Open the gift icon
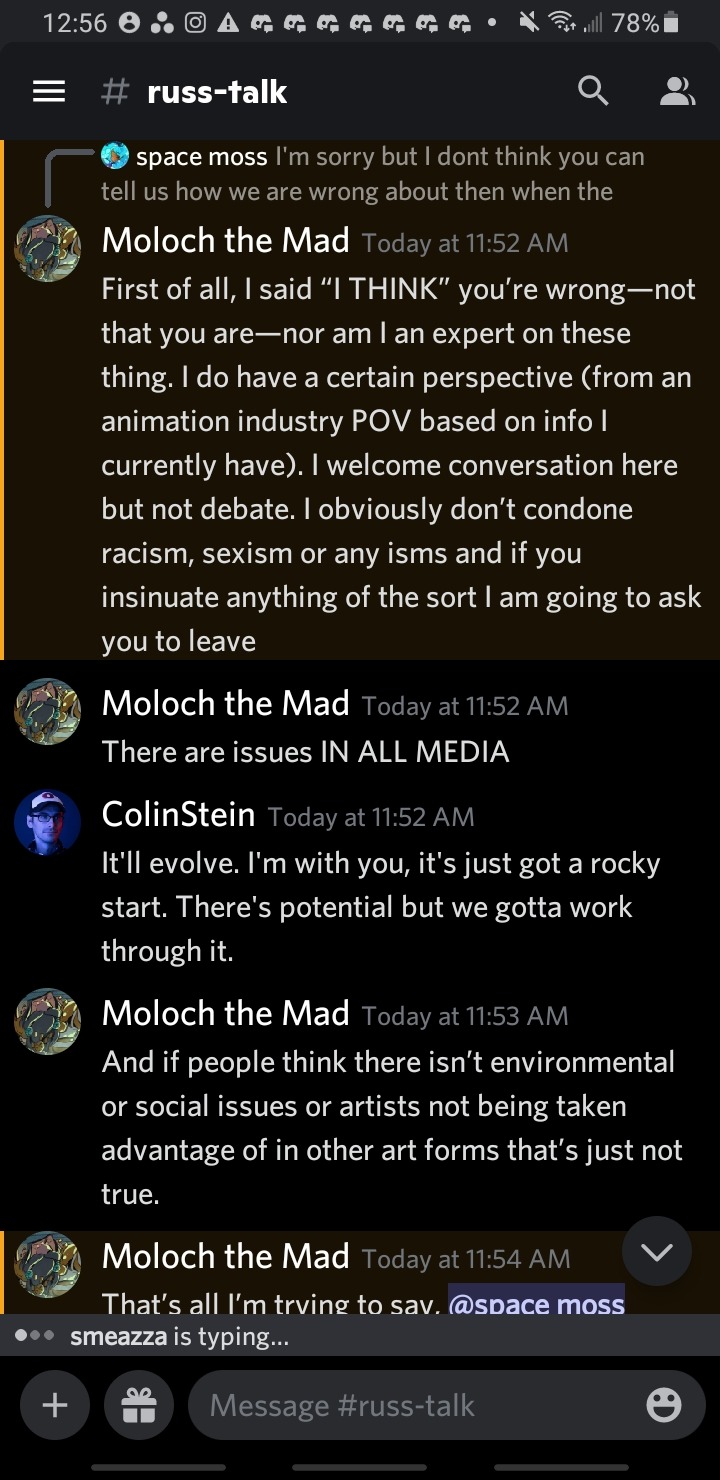The height and width of the screenshot is (1480, 720). [139, 1405]
